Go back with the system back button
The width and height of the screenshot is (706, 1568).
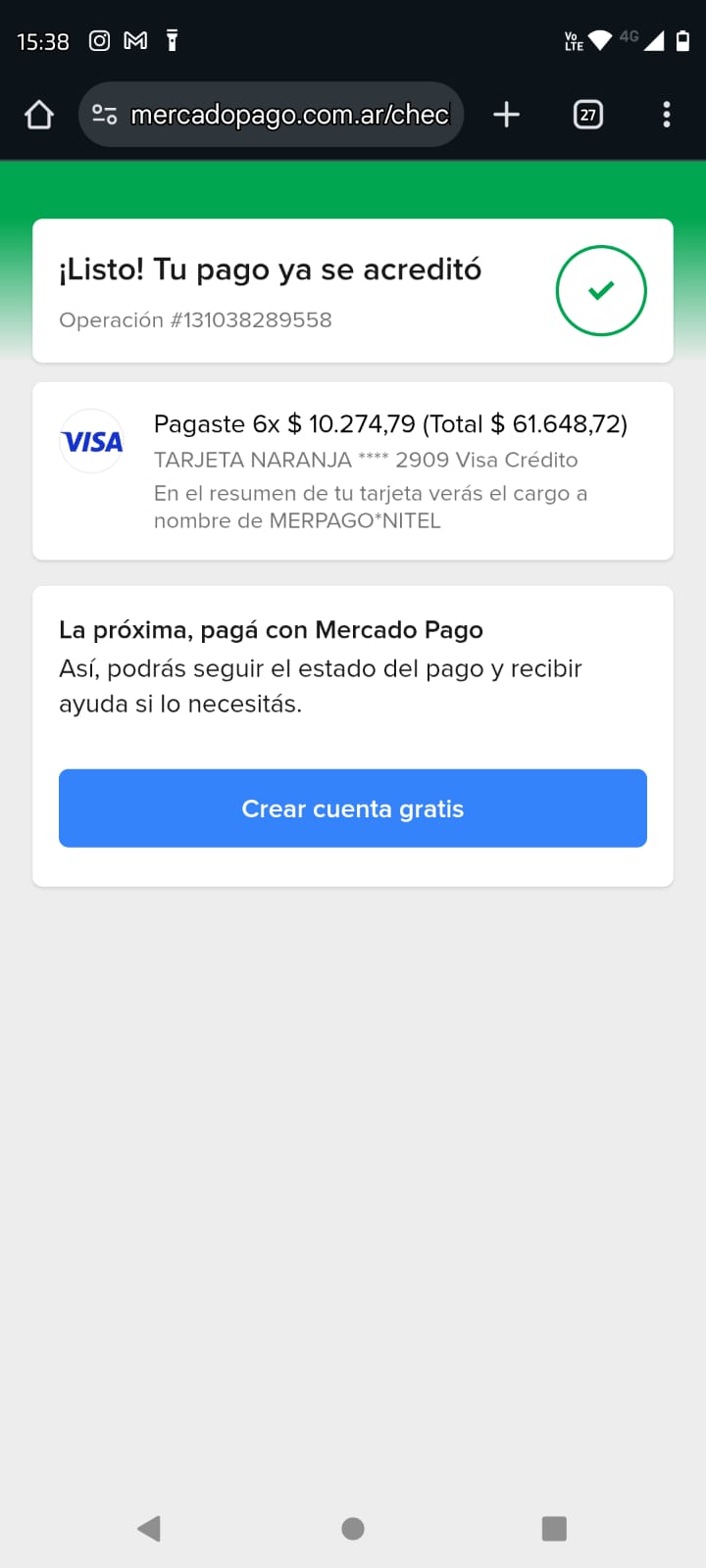149,1528
